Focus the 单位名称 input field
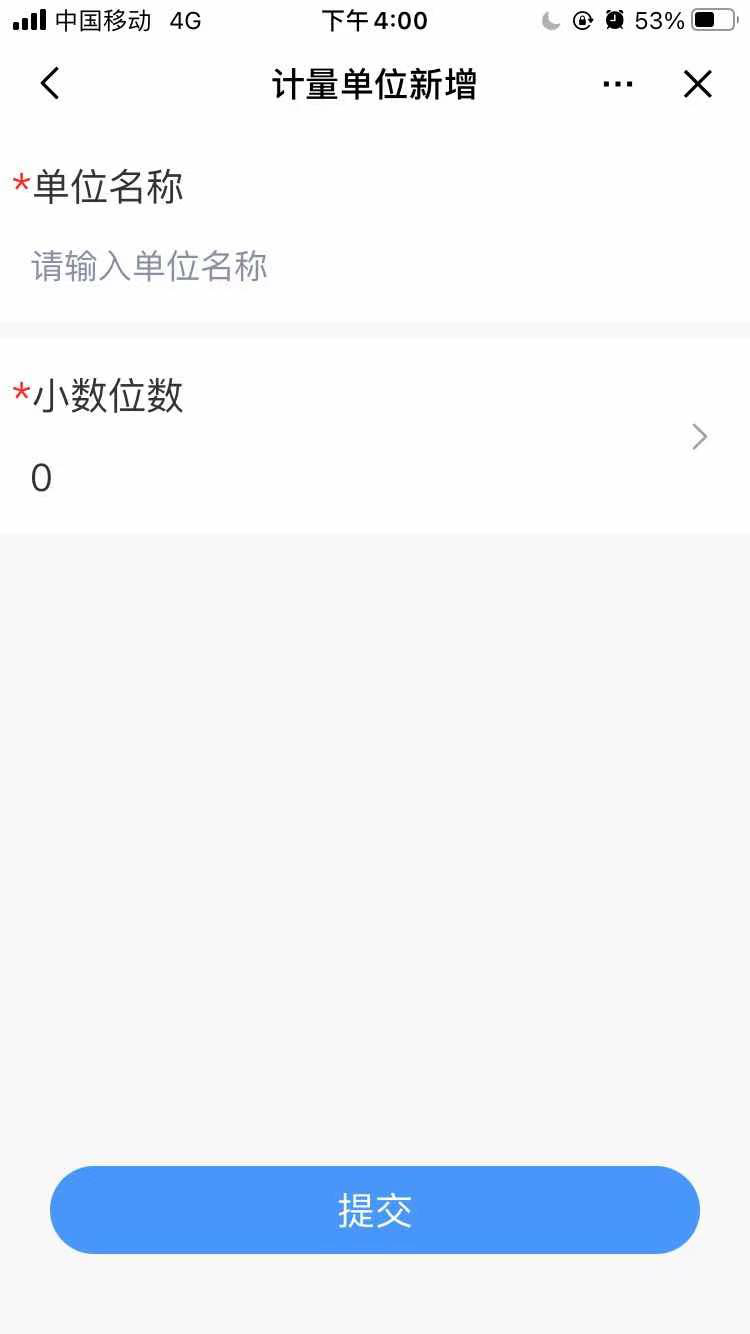Viewport: 750px width, 1334px height. tap(375, 267)
